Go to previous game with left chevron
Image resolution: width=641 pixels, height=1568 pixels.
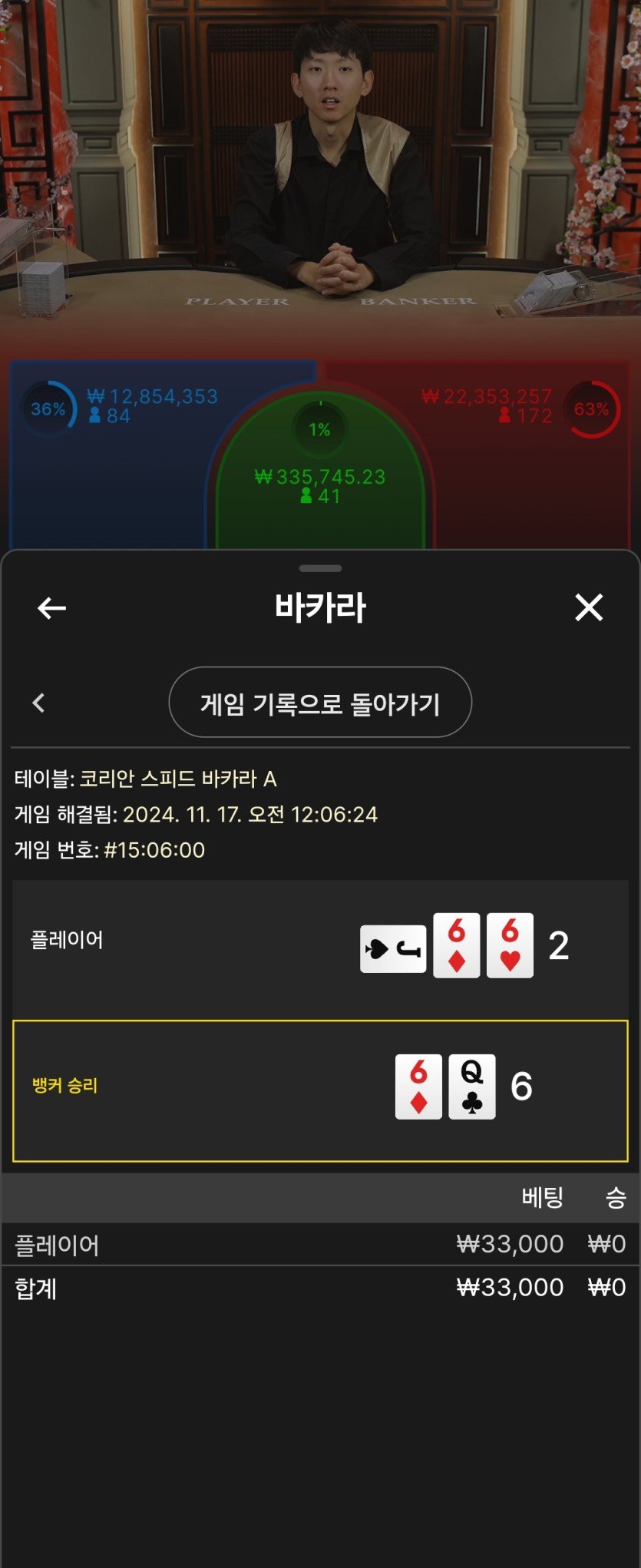(38, 703)
